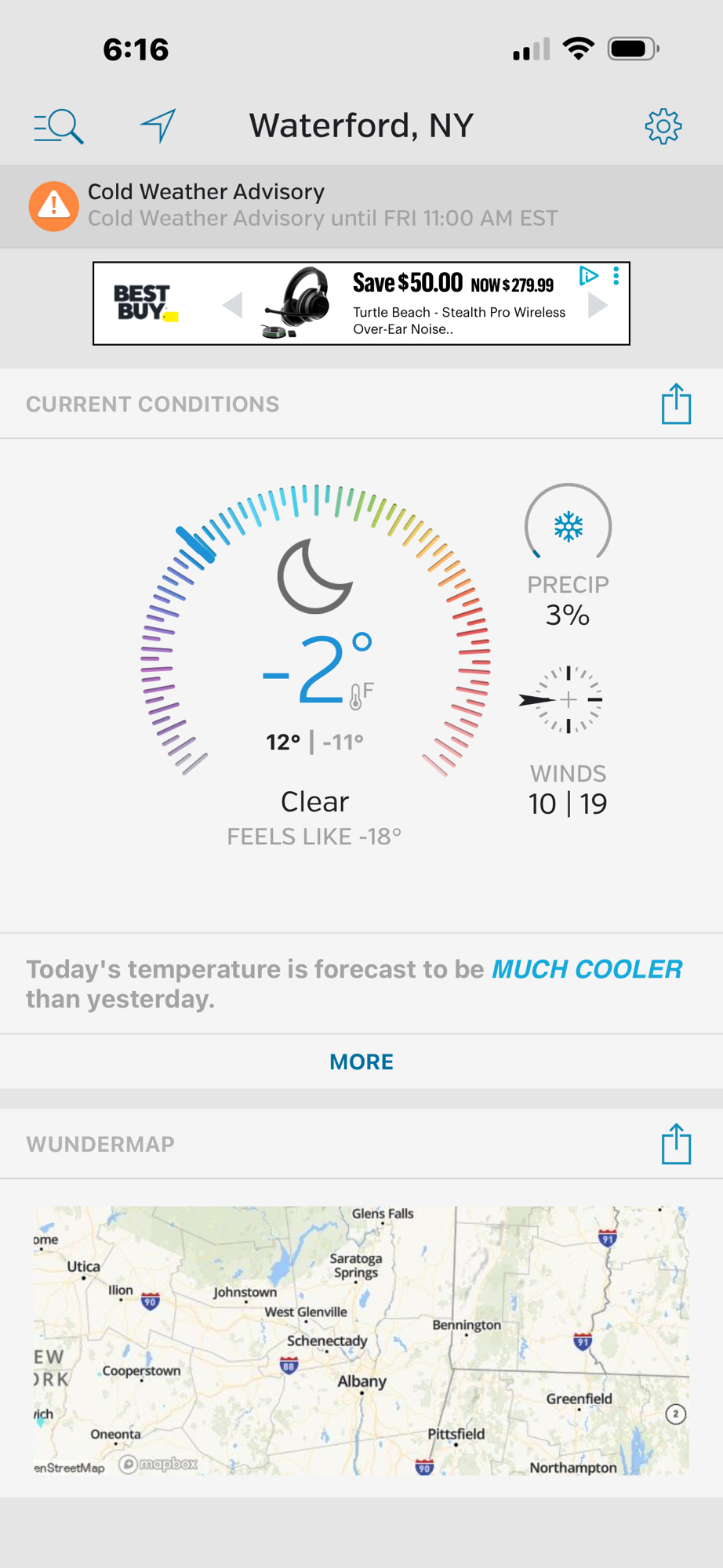Share the WunderMap
723x1568 pixels.
point(675,1144)
